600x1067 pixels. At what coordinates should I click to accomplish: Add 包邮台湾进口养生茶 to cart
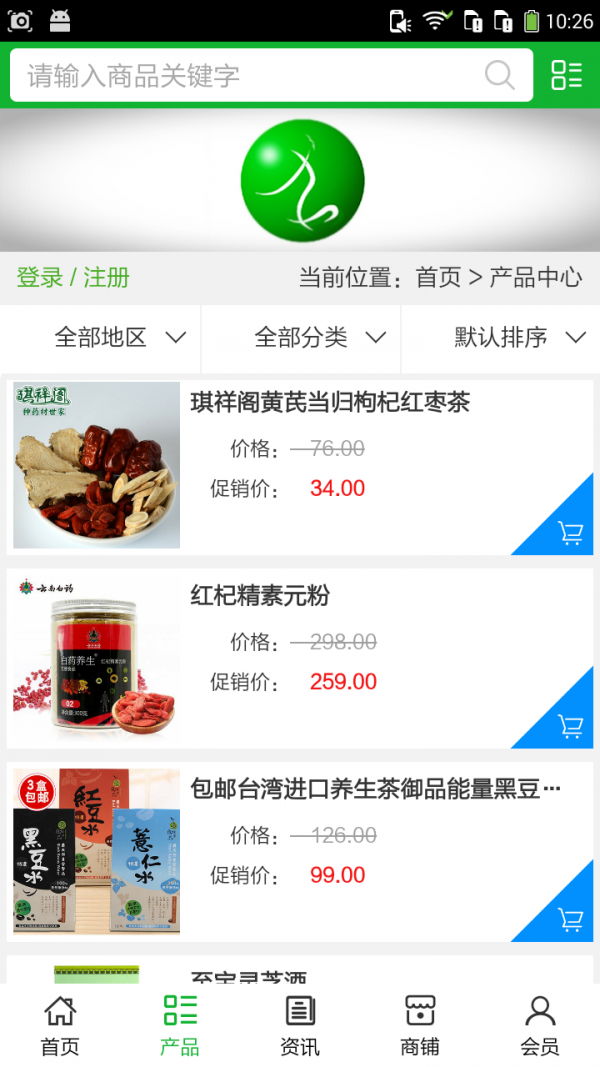pyautogui.click(x=570, y=919)
